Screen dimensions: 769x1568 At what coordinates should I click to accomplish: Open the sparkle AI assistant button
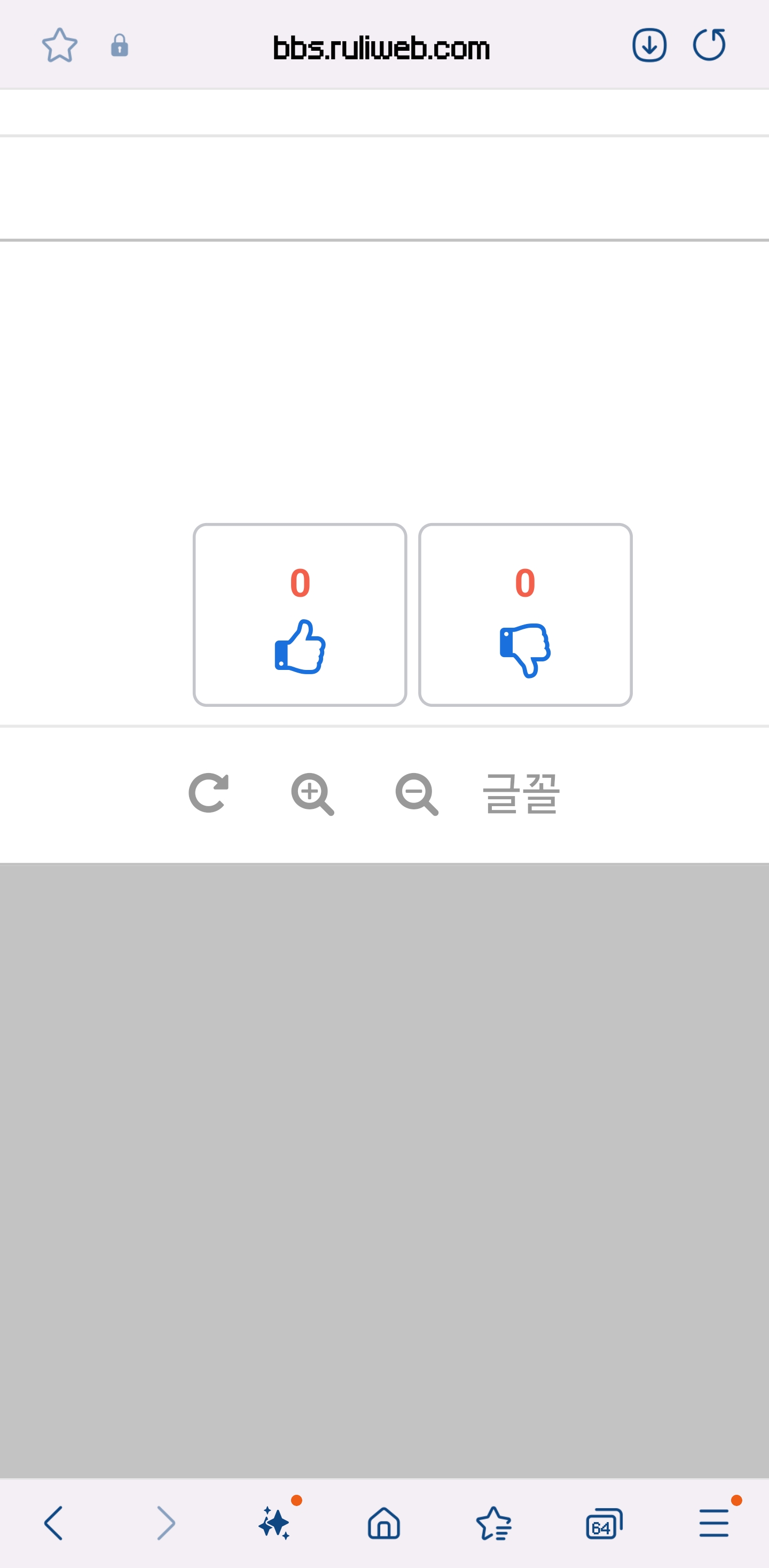(274, 1524)
